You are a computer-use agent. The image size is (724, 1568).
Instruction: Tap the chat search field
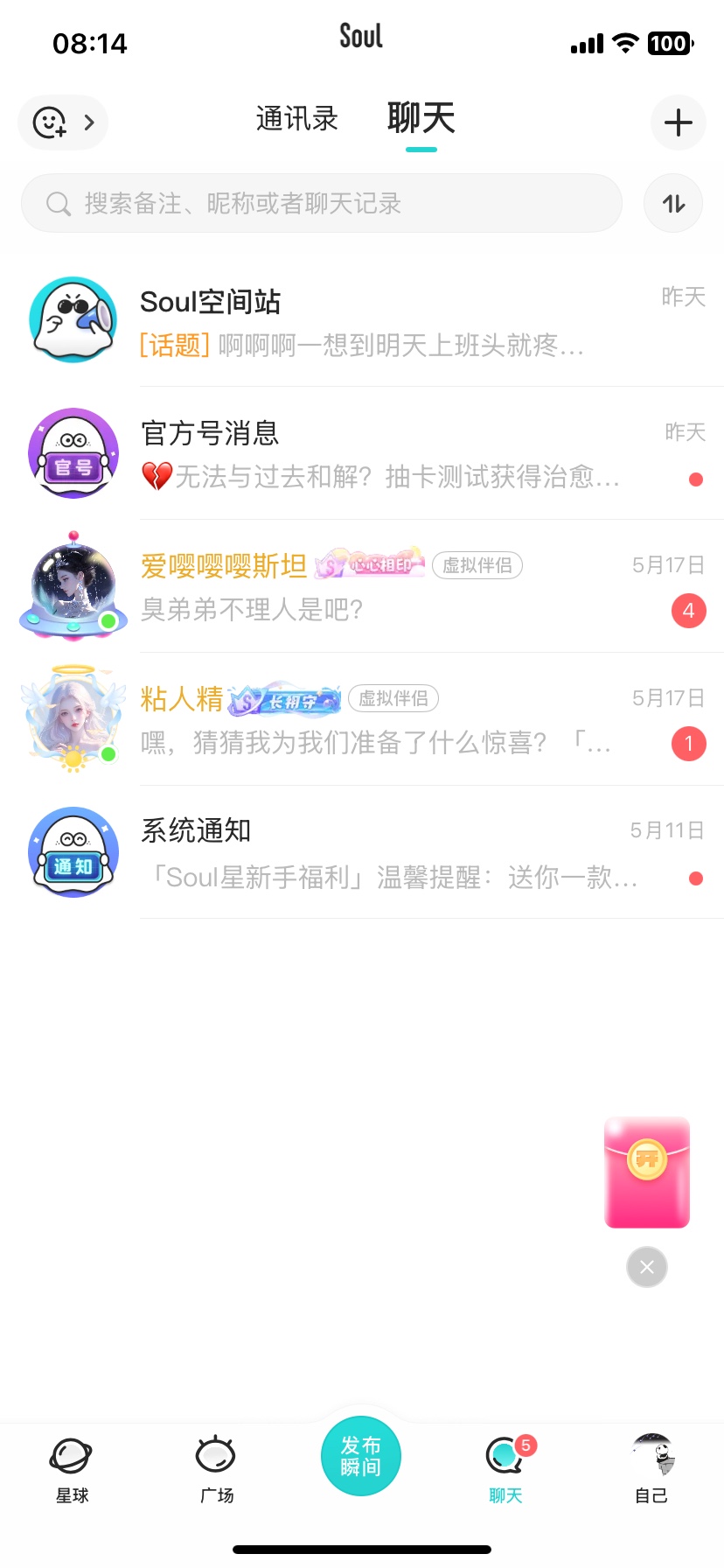click(322, 204)
